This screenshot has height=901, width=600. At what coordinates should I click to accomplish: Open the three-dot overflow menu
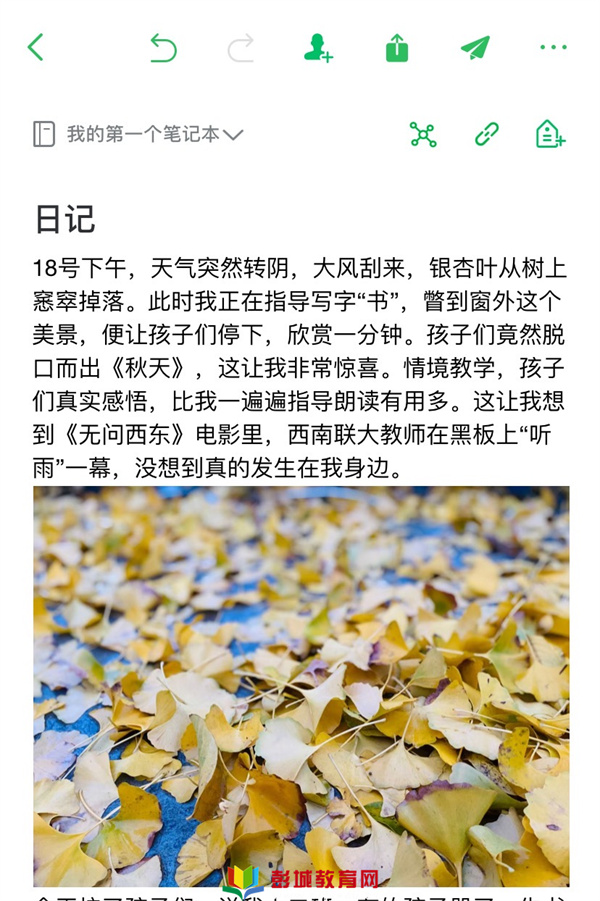click(553, 47)
